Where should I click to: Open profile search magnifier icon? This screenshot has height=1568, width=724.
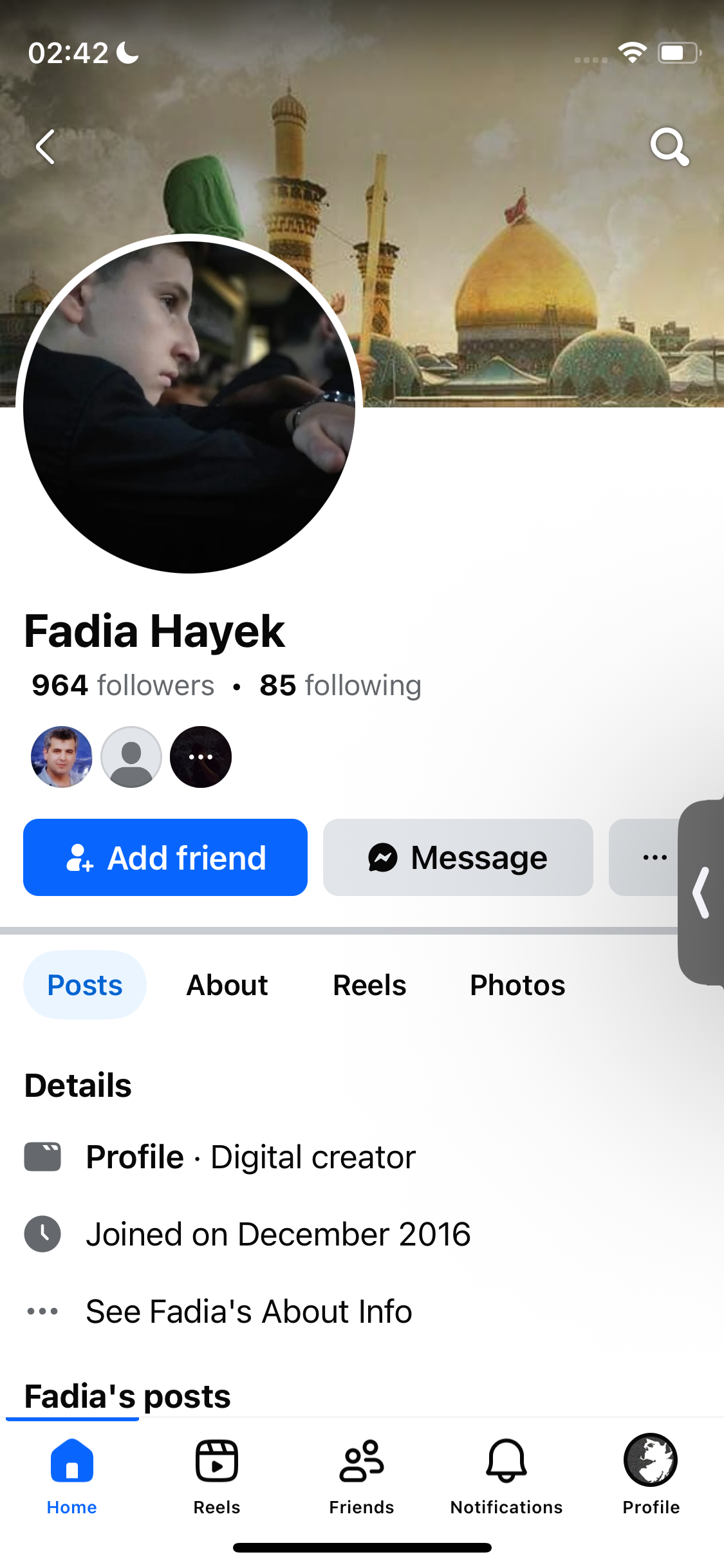tap(669, 147)
